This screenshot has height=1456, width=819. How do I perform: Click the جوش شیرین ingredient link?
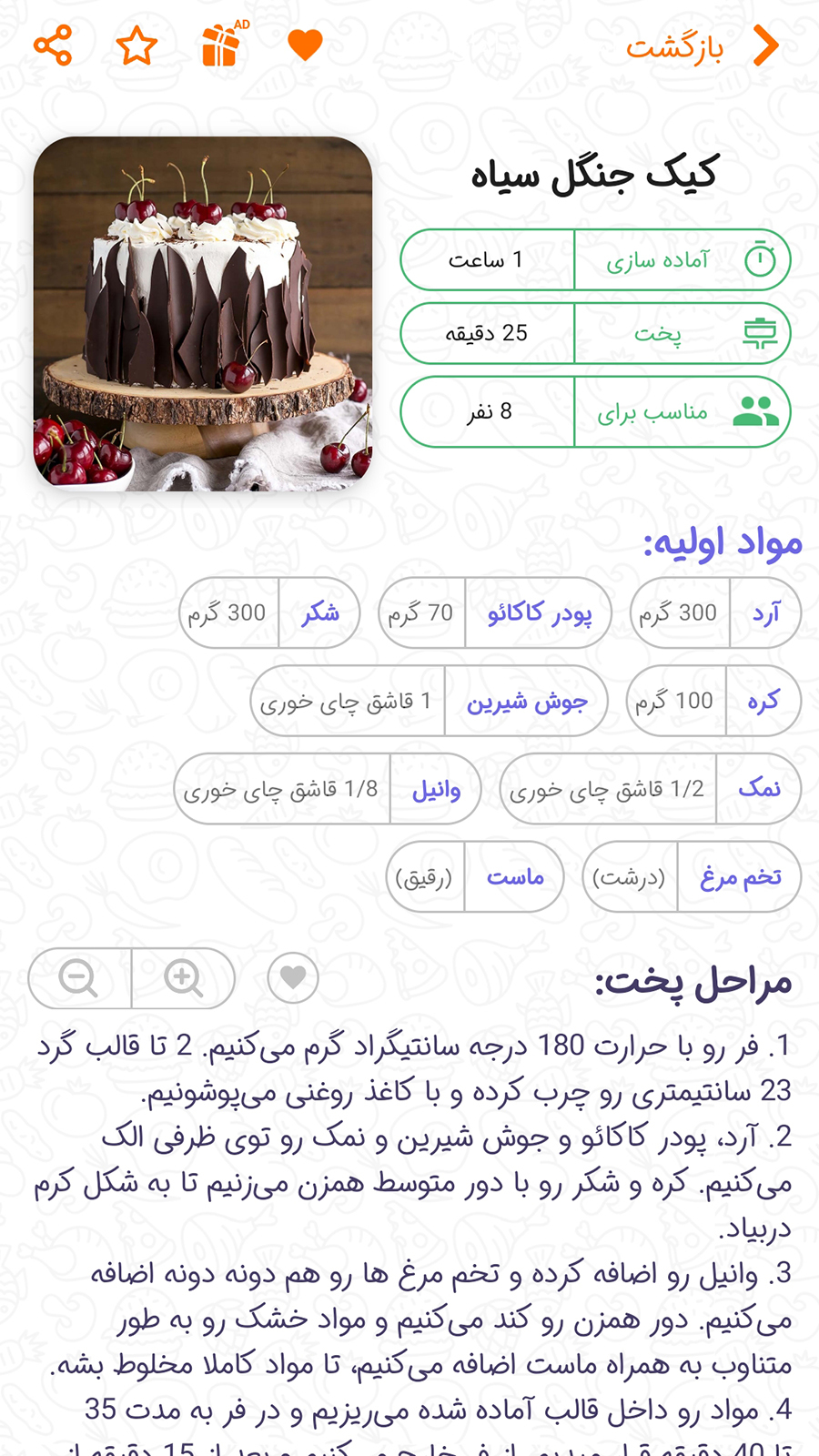click(x=528, y=701)
